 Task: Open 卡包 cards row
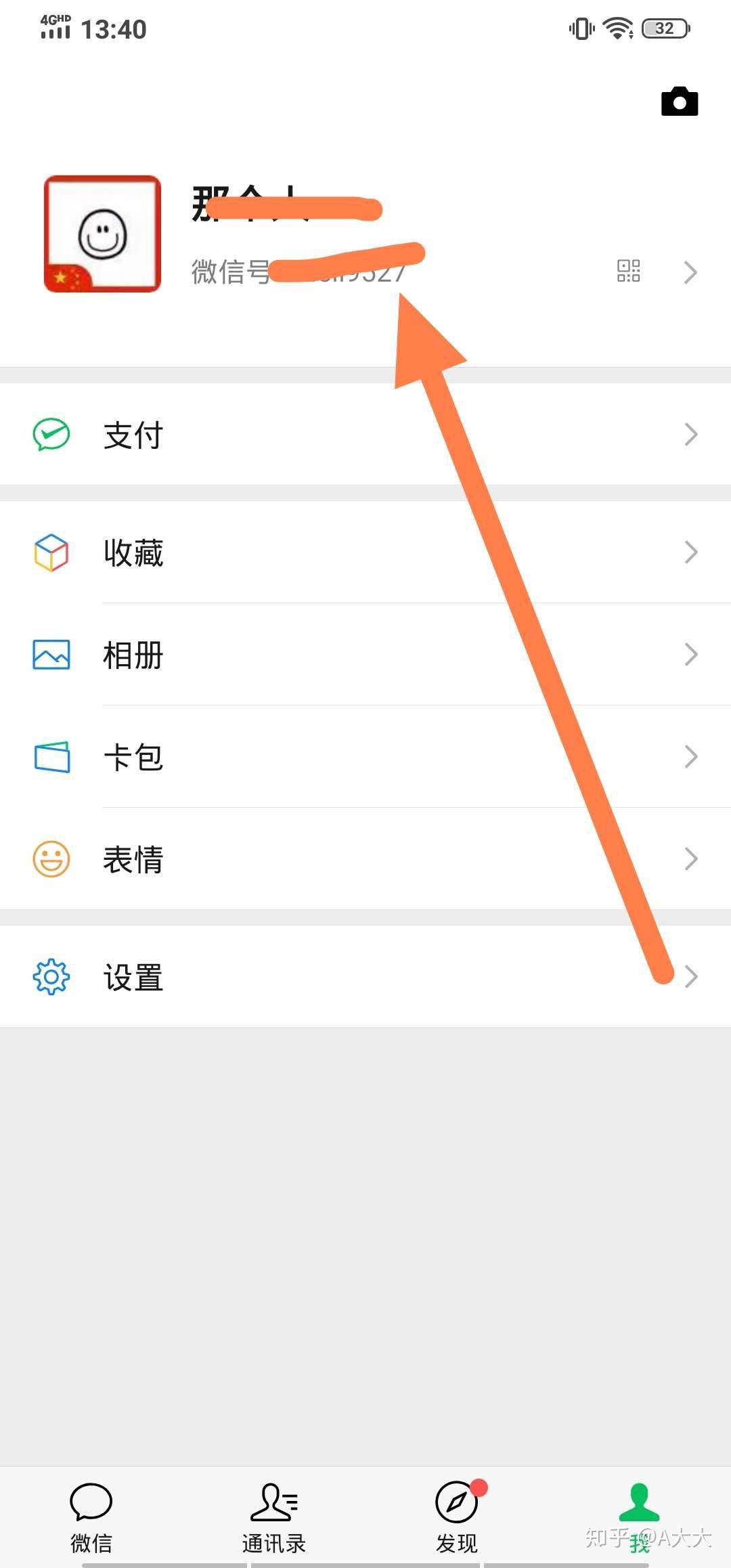point(365,757)
